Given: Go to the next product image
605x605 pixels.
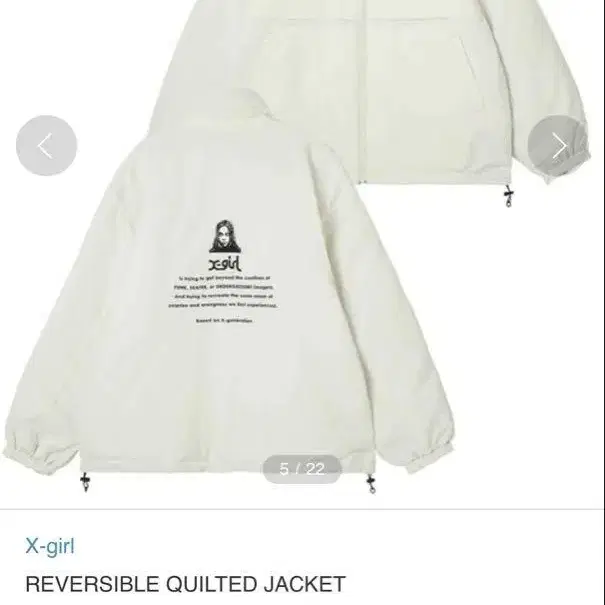Looking at the screenshot, I should pyautogui.click(x=558, y=145).
